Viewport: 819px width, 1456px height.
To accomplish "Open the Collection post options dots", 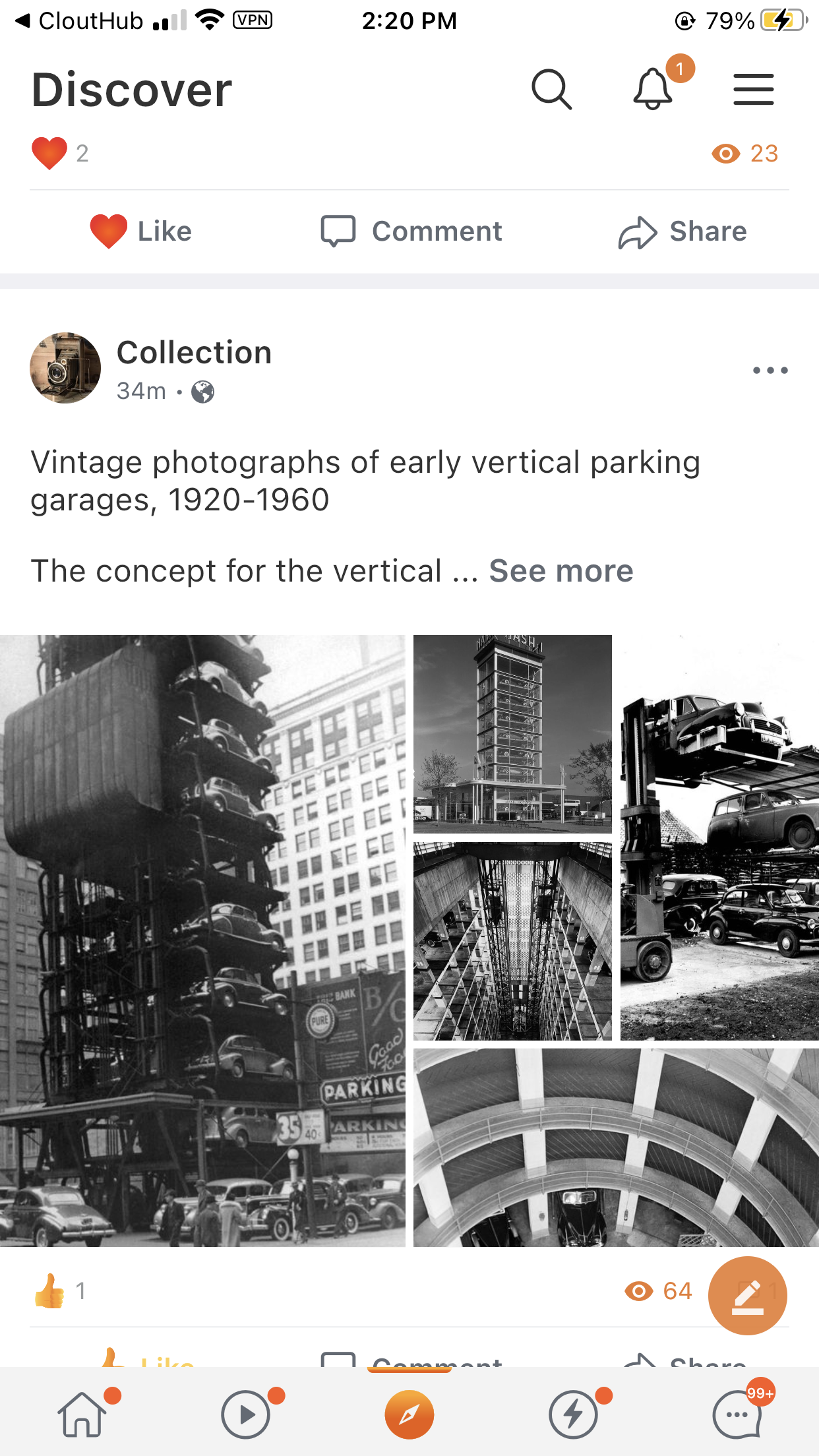I will 770,370.
